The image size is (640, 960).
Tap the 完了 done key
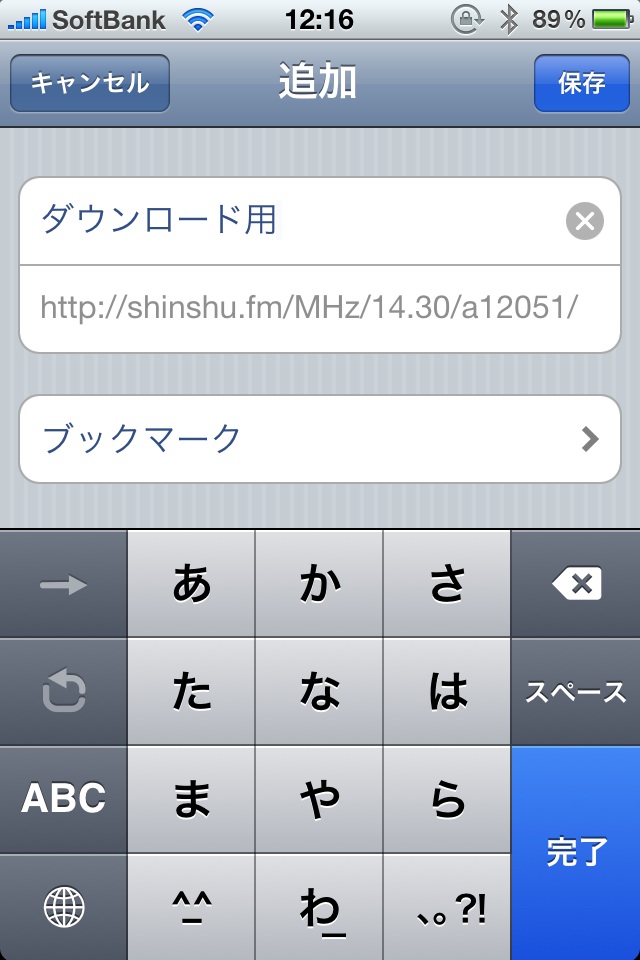click(576, 852)
